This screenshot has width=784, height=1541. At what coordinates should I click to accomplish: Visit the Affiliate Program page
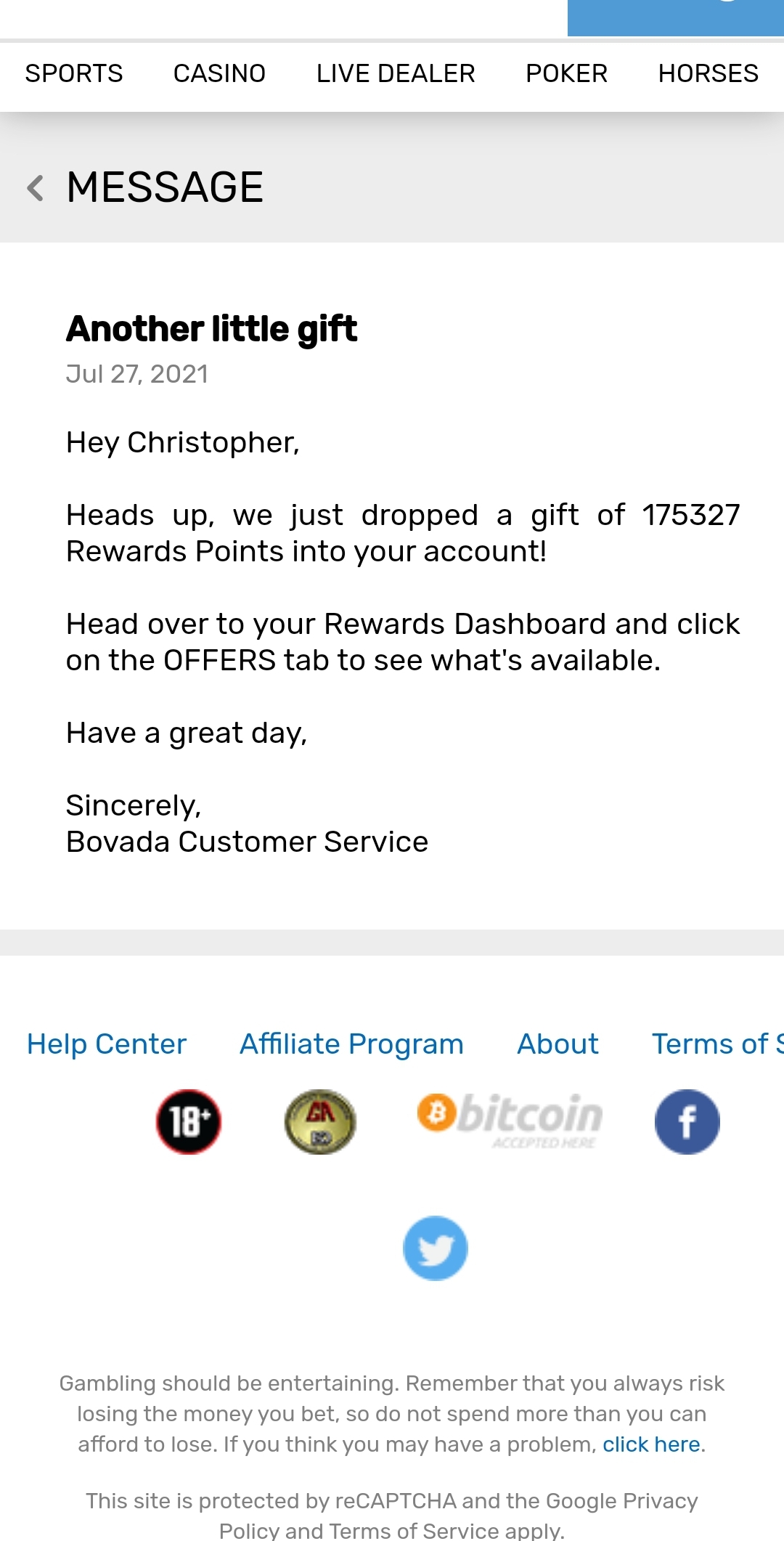point(351,1044)
